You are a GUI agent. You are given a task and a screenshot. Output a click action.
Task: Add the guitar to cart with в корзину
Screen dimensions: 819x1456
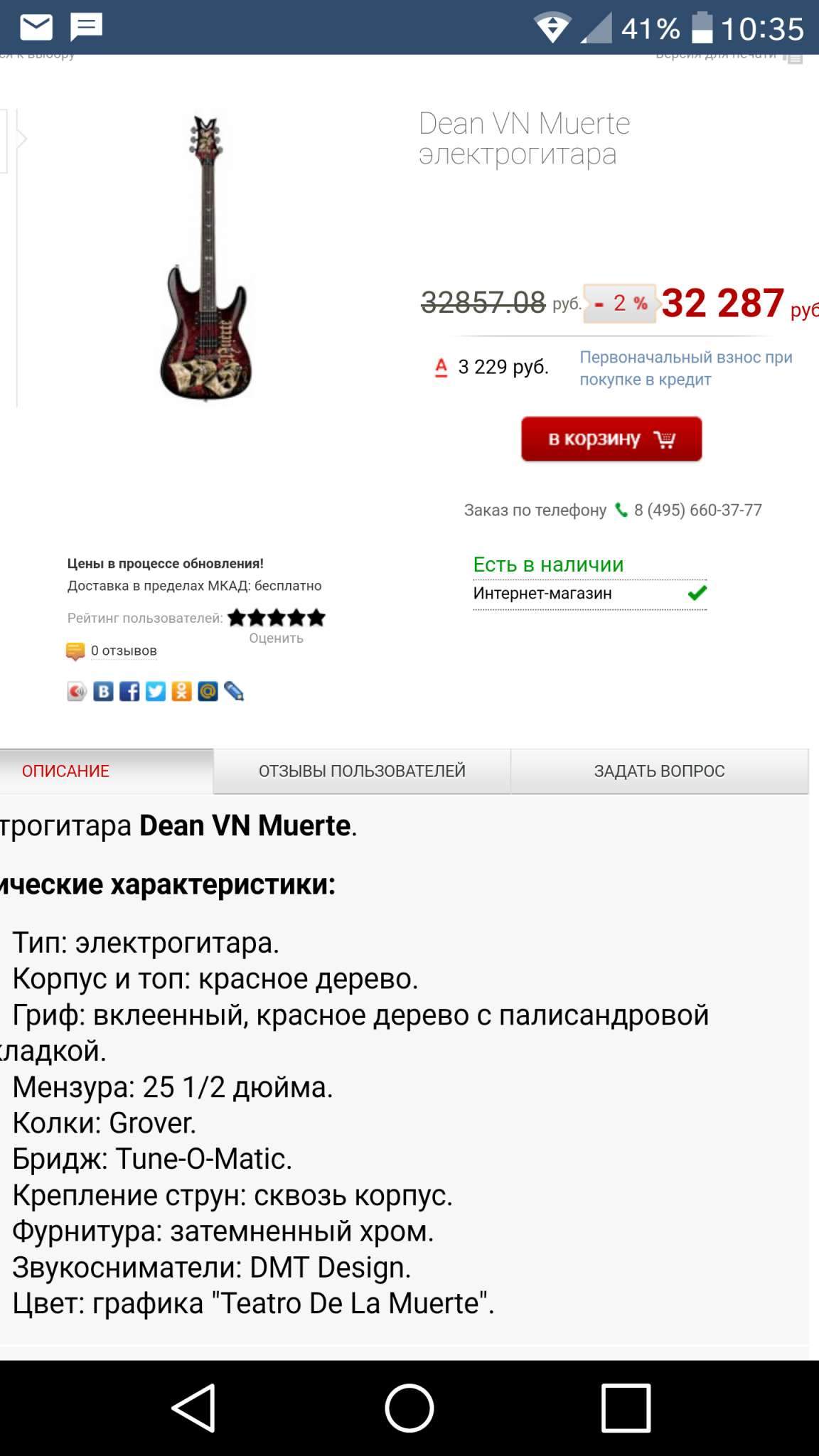coord(611,439)
